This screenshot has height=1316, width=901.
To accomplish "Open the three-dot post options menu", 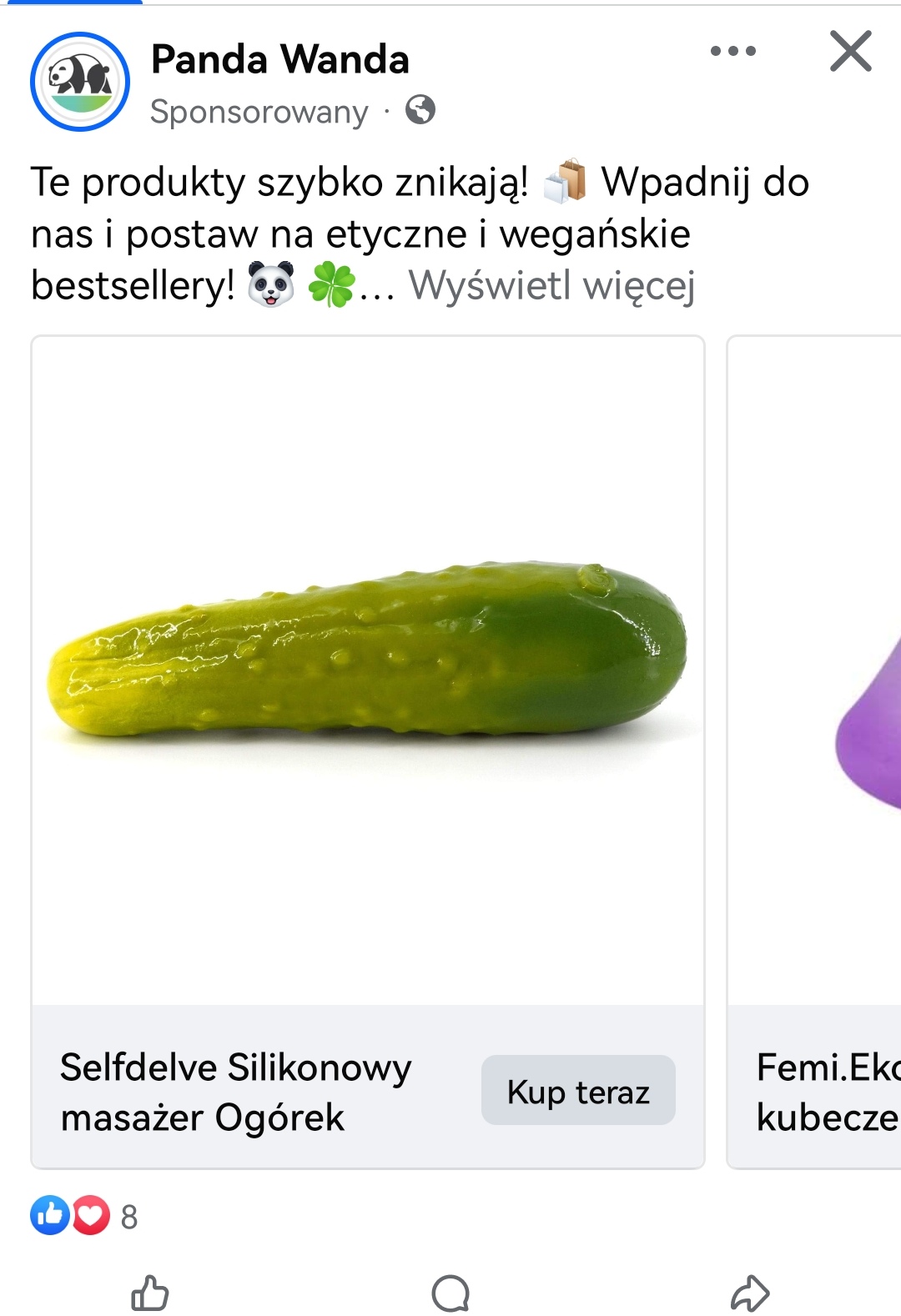I will tap(732, 51).
